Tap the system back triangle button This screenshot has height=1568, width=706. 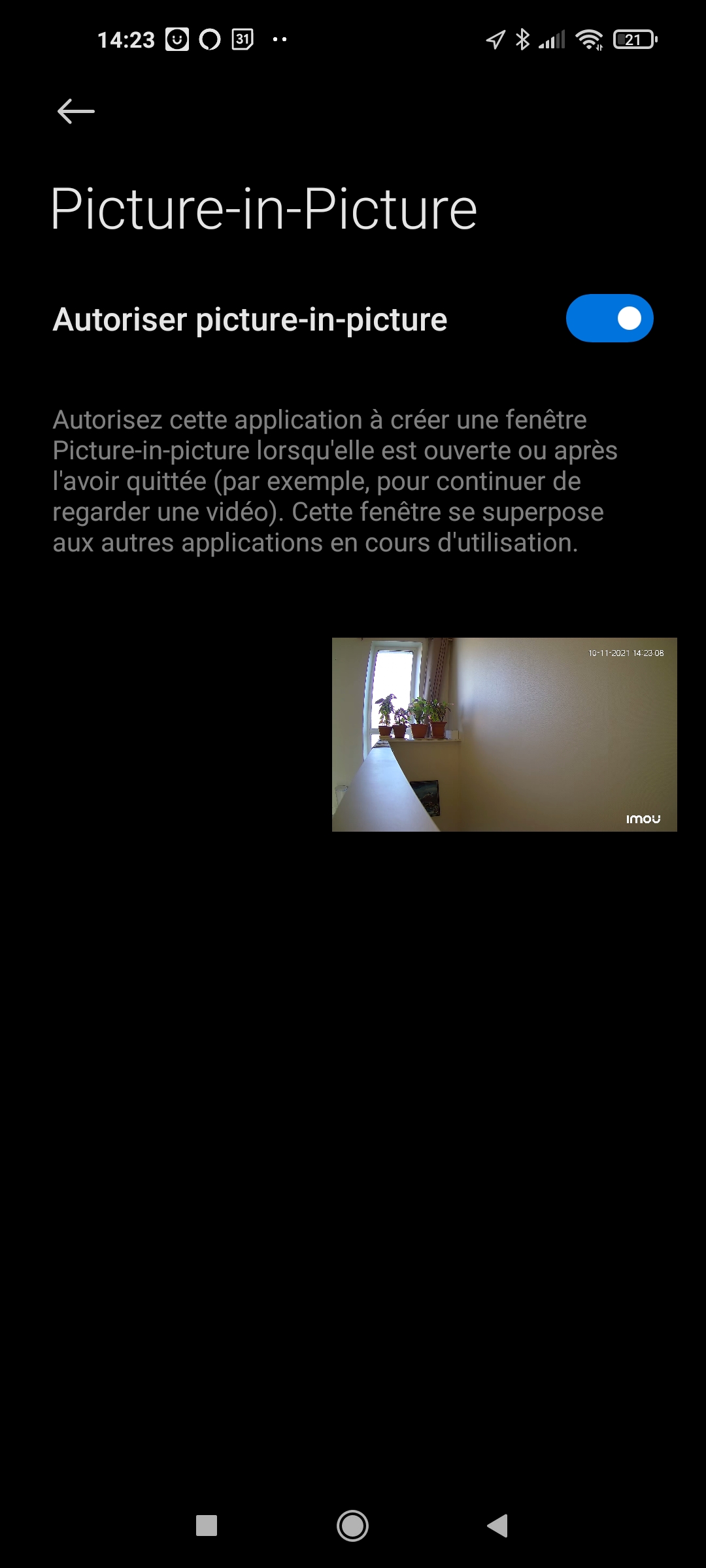point(497,1526)
